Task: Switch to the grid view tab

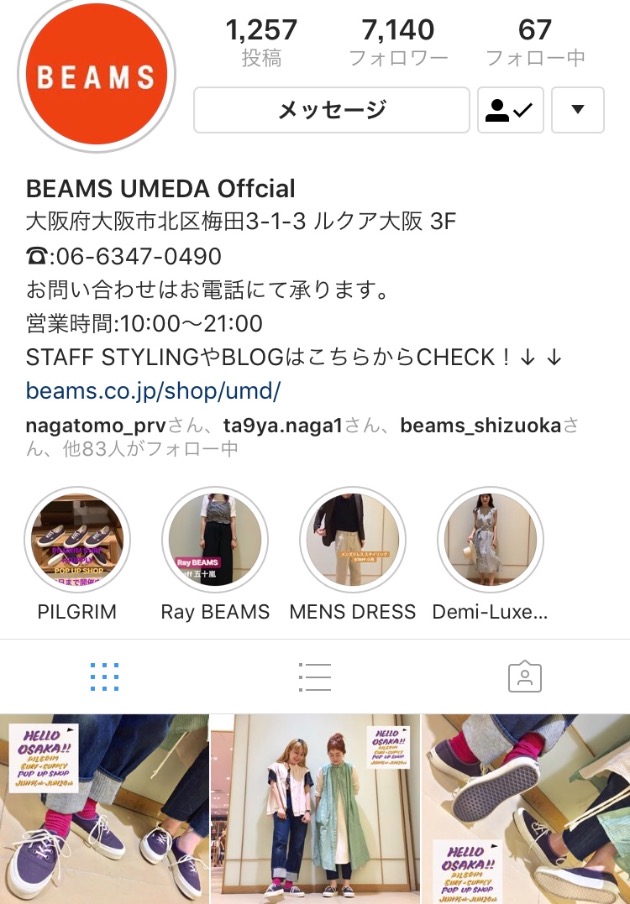Action: coord(104,677)
